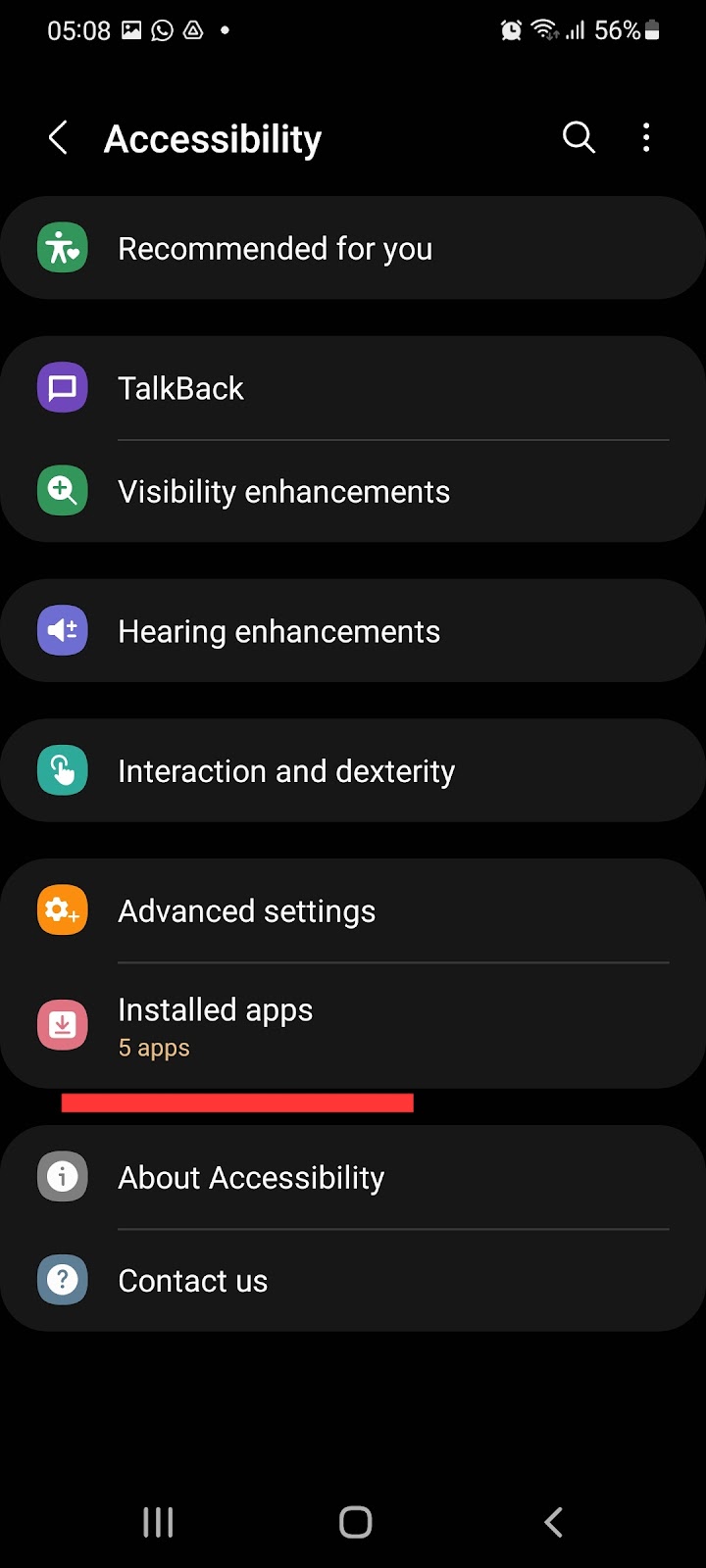Select Contact us
Viewport: 706px width, 1568px height.
353,1280
